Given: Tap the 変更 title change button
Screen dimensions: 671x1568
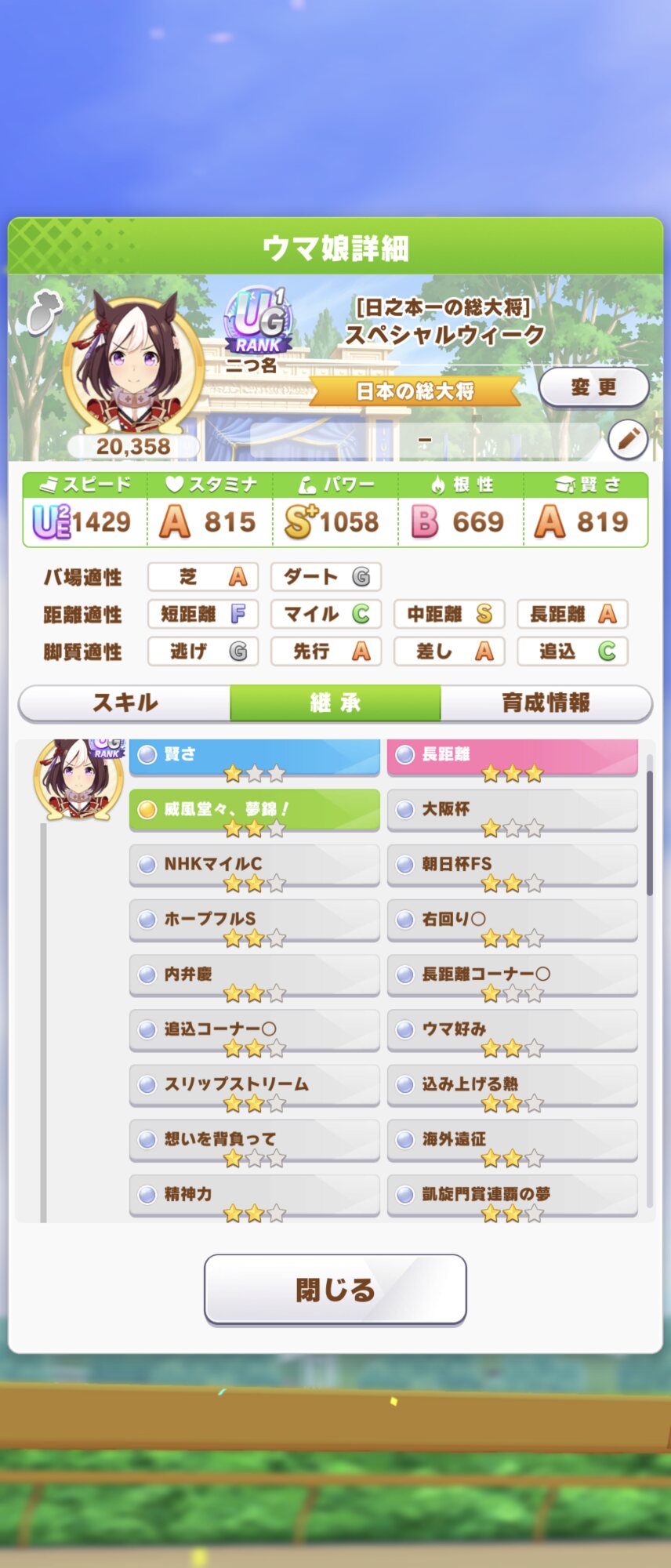Looking at the screenshot, I should pyautogui.click(x=593, y=387).
